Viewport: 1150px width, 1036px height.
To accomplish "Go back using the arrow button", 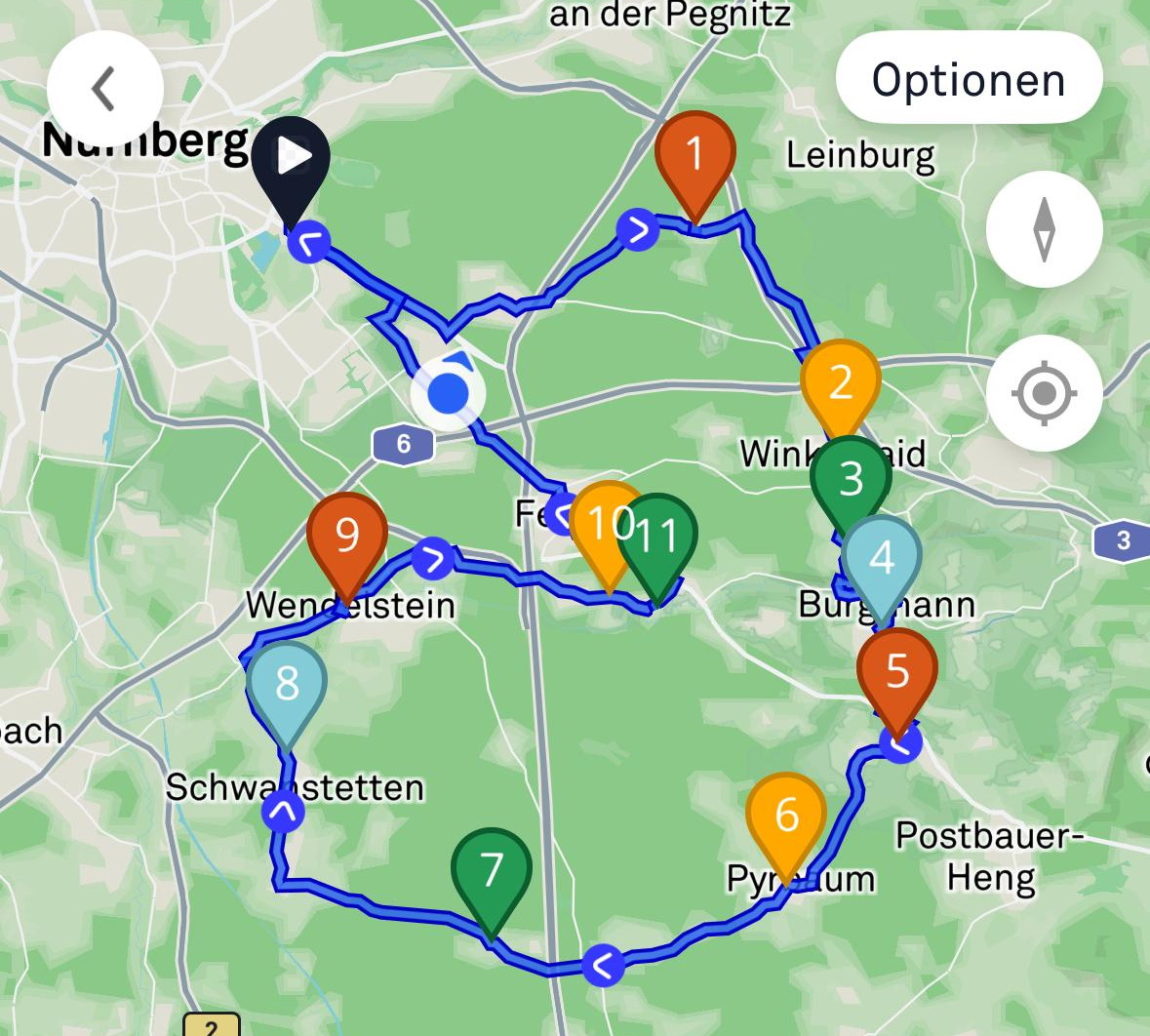I will [x=104, y=89].
